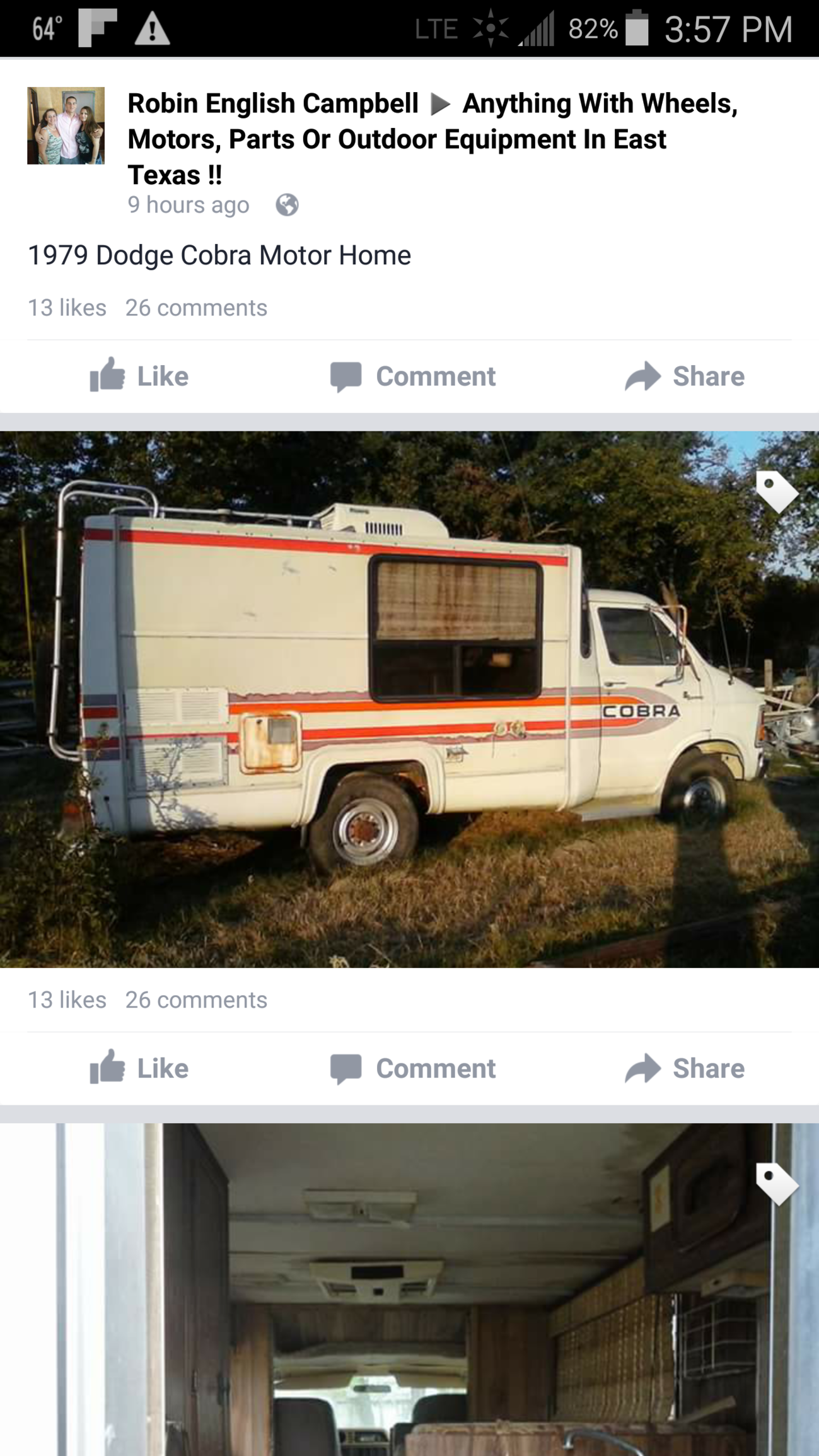This screenshot has width=819, height=1456.
Task: Comment on the 1979 Dodge Cobra post
Action: click(x=413, y=376)
